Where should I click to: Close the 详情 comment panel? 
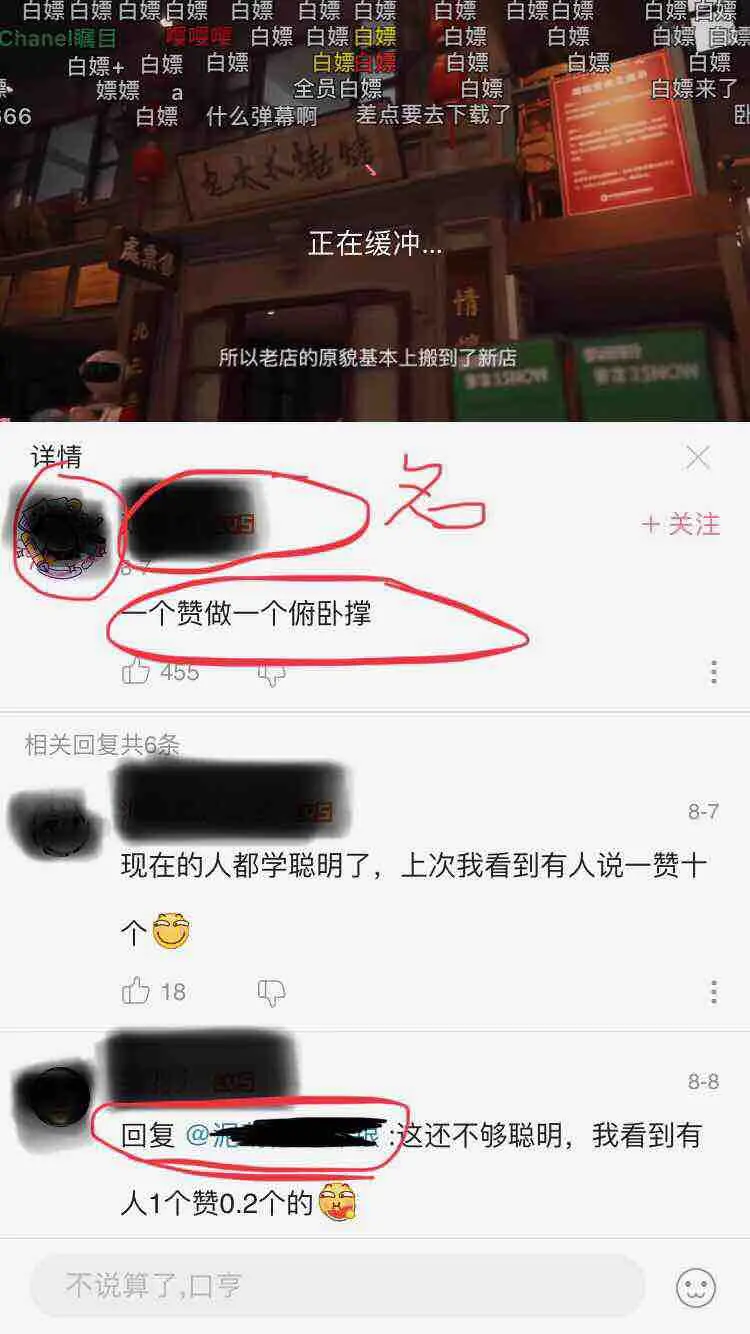(698, 458)
